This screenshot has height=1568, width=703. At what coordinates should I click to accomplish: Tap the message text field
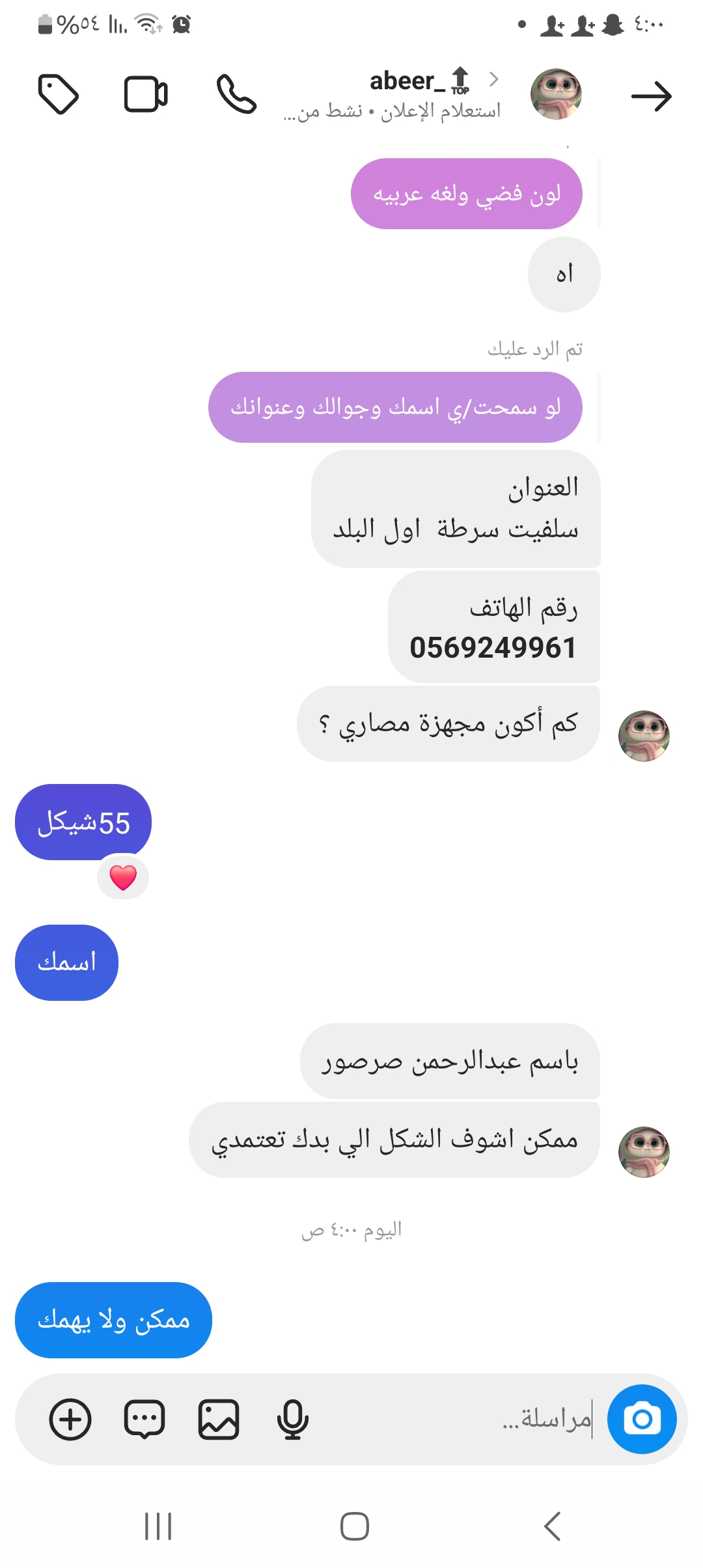pyautogui.click(x=456, y=1419)
